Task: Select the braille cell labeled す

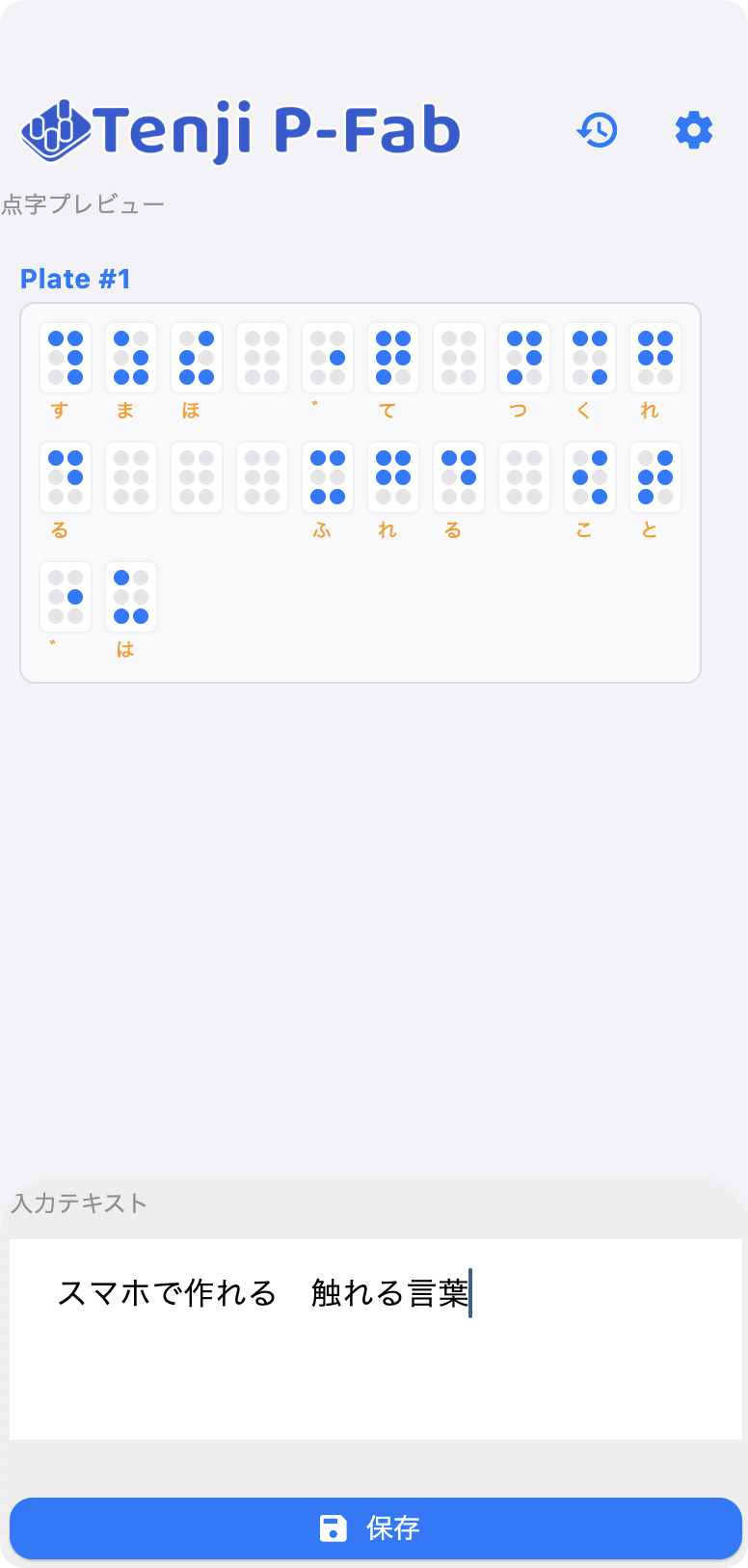Action: 65,358
